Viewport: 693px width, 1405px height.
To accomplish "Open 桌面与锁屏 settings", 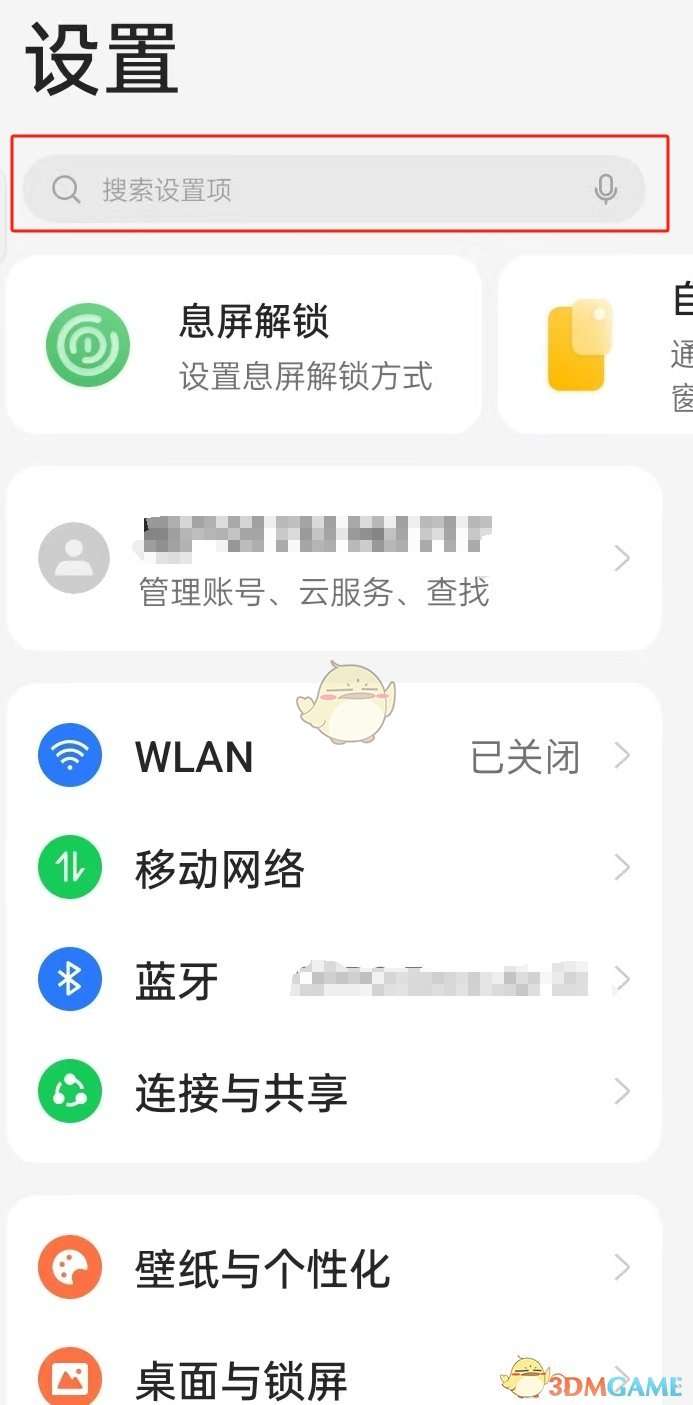I will click(x=334, y=1378).
